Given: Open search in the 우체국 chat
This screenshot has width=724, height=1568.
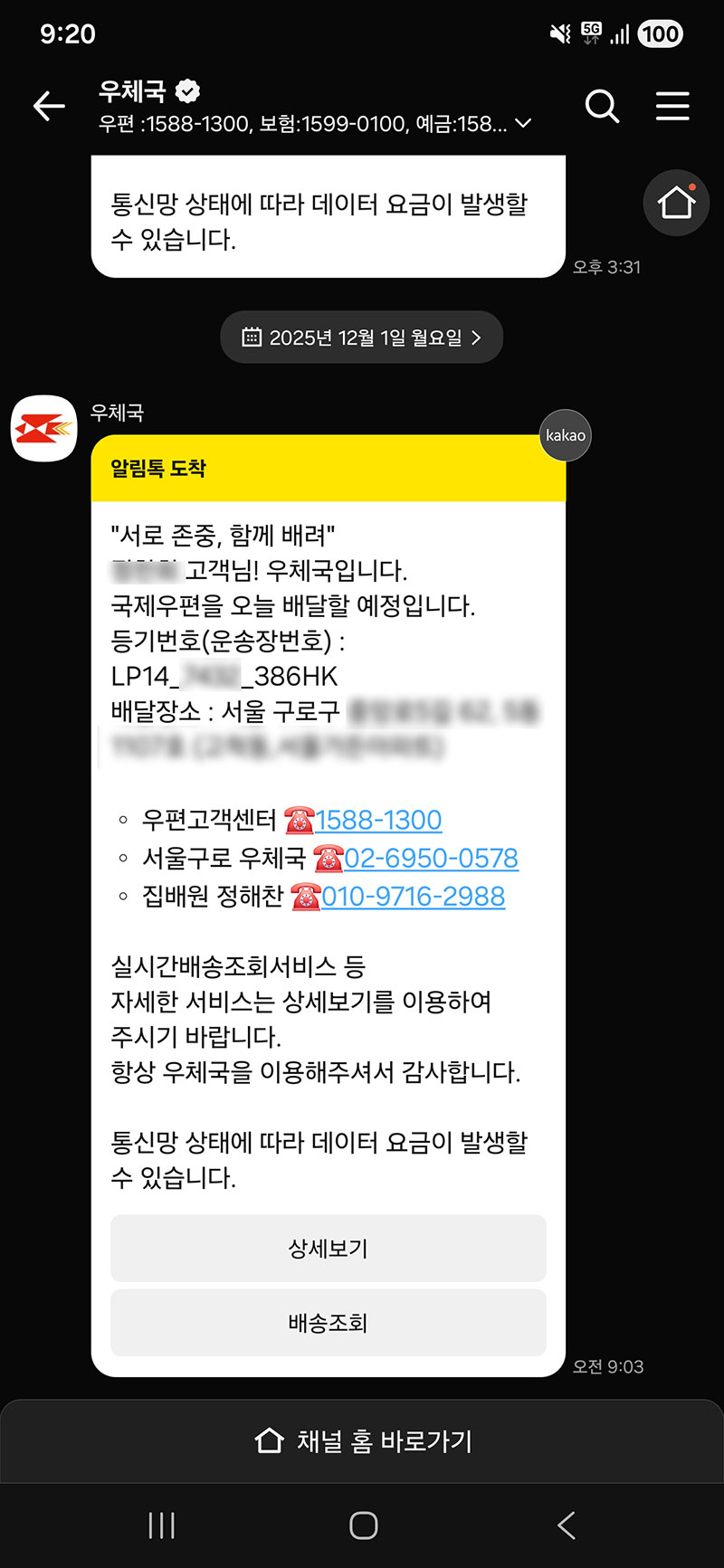Looking at the screenshot, I should [602, 107].
